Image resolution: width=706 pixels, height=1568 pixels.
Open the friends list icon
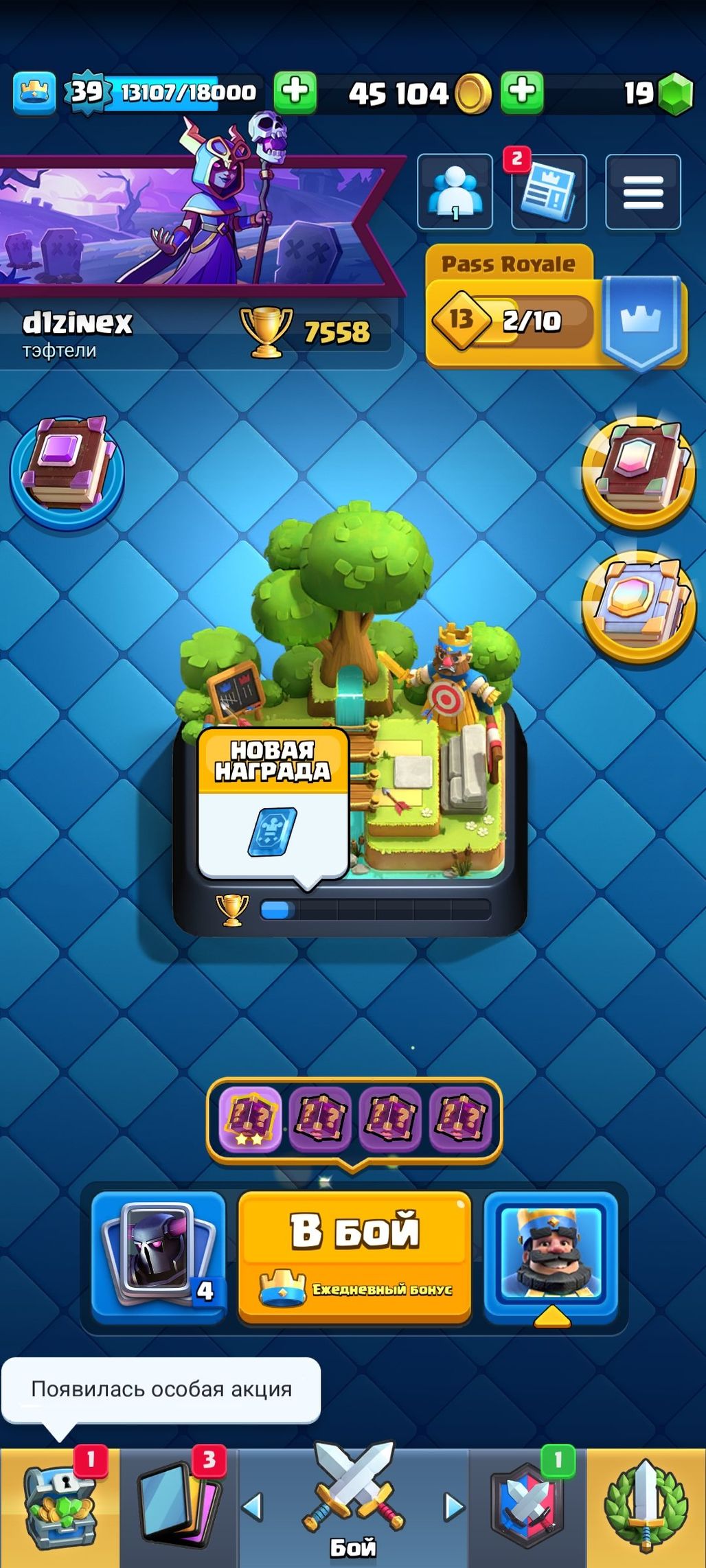pos(455,192)
